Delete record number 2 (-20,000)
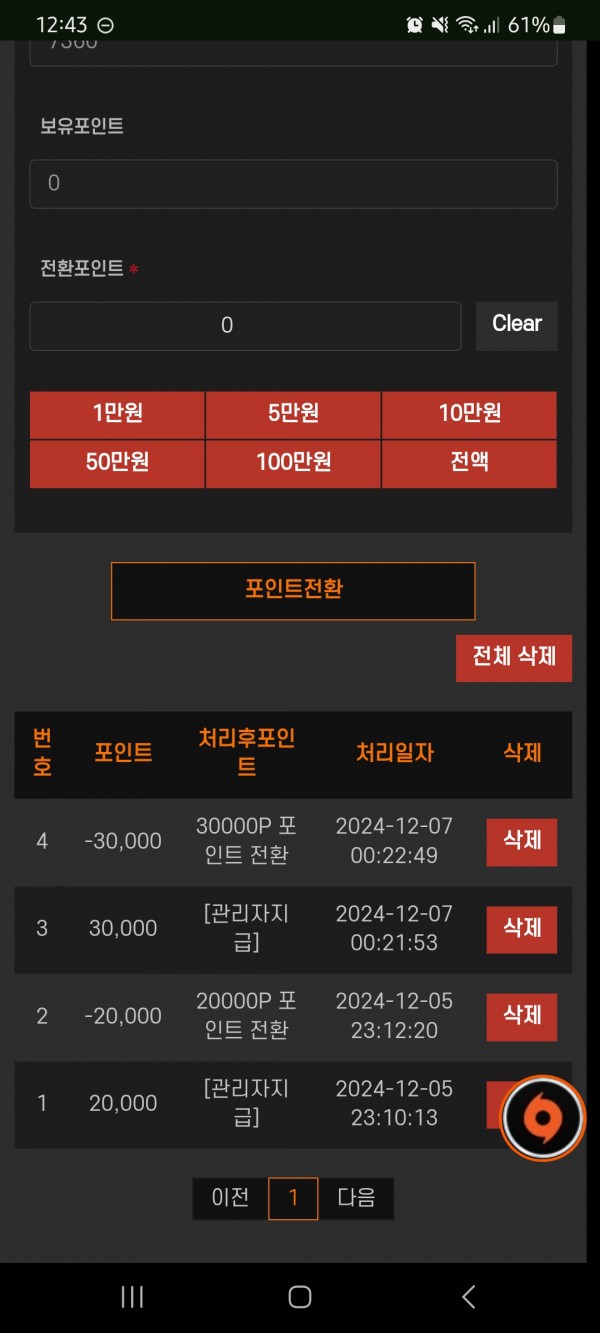 [x=521, y=1016]
